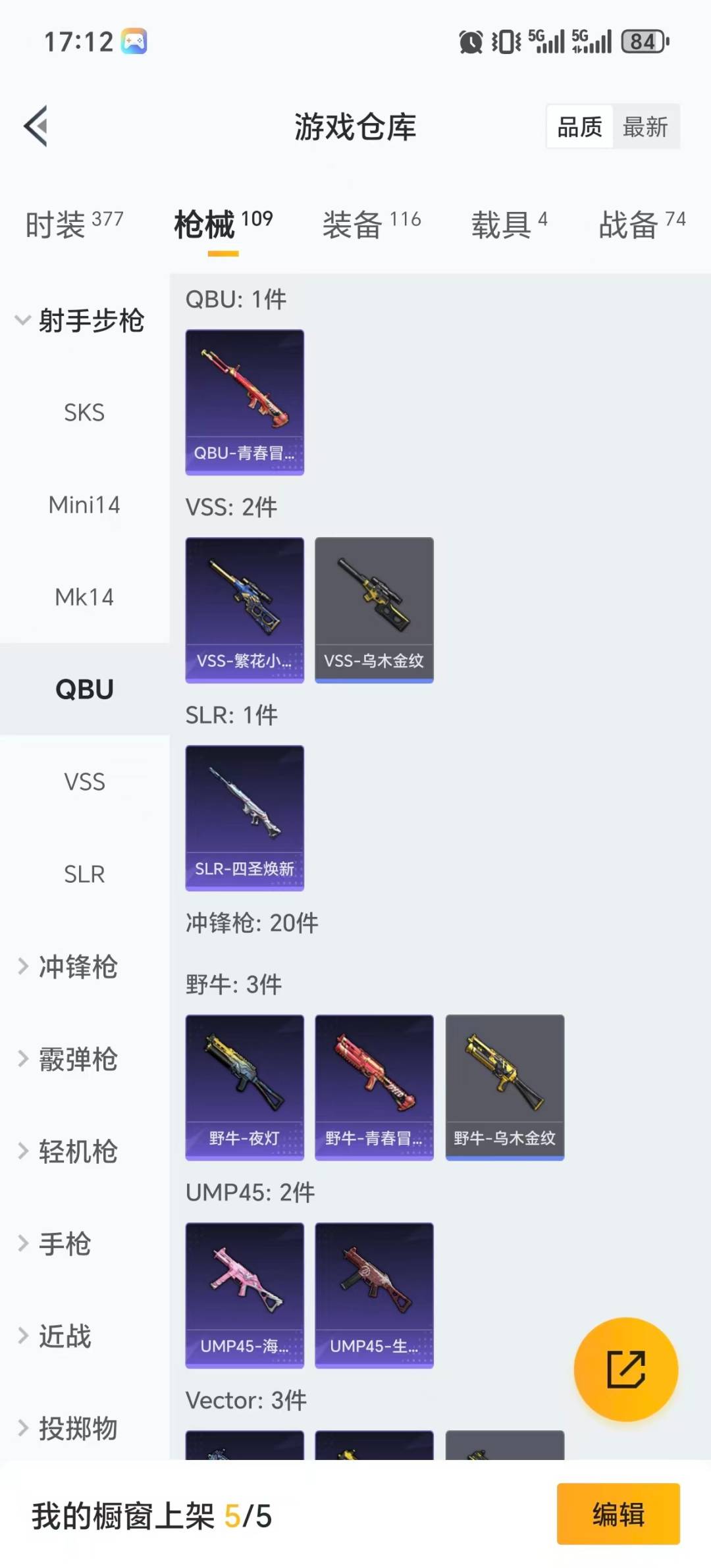Select Mk14 in the sidebar
Image resolution: width=711 pixels, height=1568 pixels.
[x=84, y=597]
